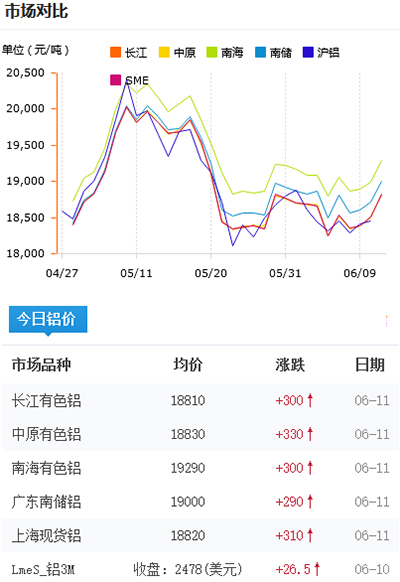Screen dimensions: 400x582
Task: Toggle the 沪铝 legend item
Action: coord(321,52)
